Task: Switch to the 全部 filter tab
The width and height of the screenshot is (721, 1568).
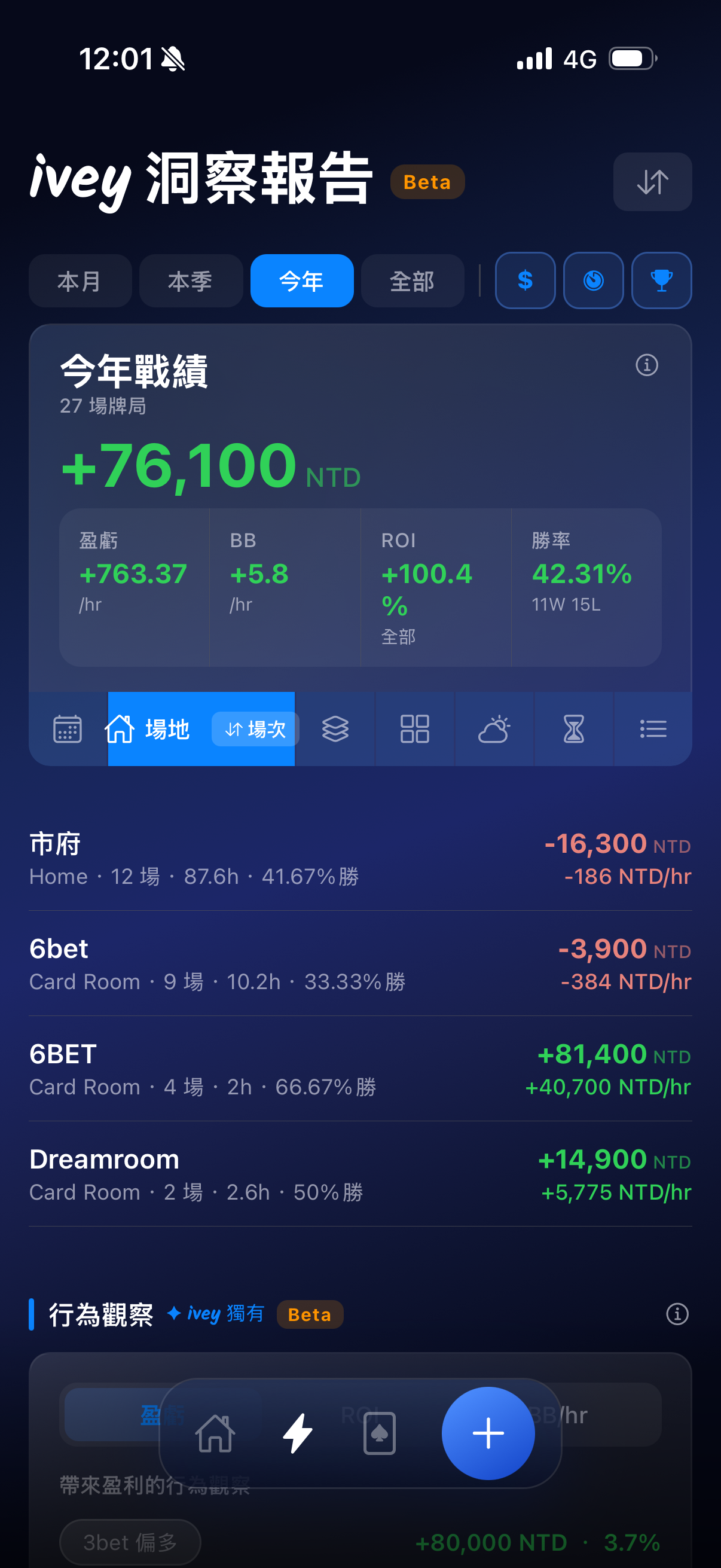Action: (x=413, y=280)
